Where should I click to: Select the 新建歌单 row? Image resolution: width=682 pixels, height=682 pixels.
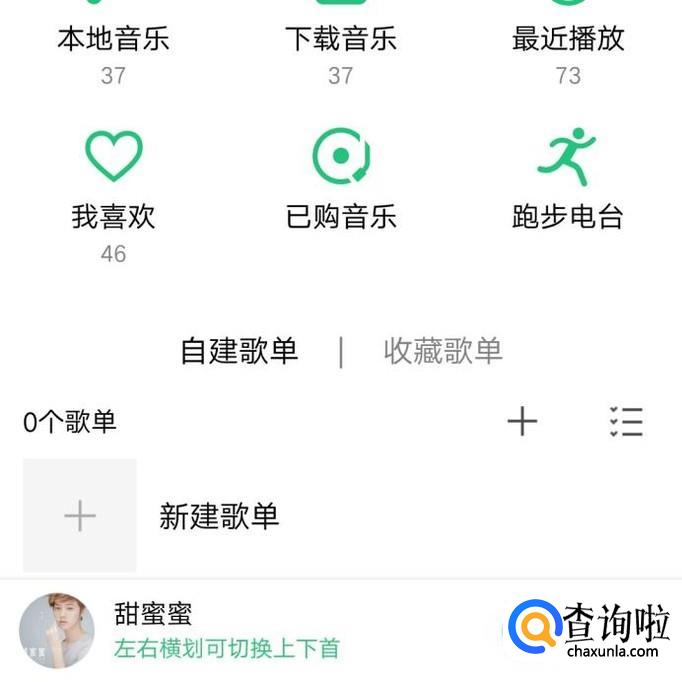pos(219,516)
